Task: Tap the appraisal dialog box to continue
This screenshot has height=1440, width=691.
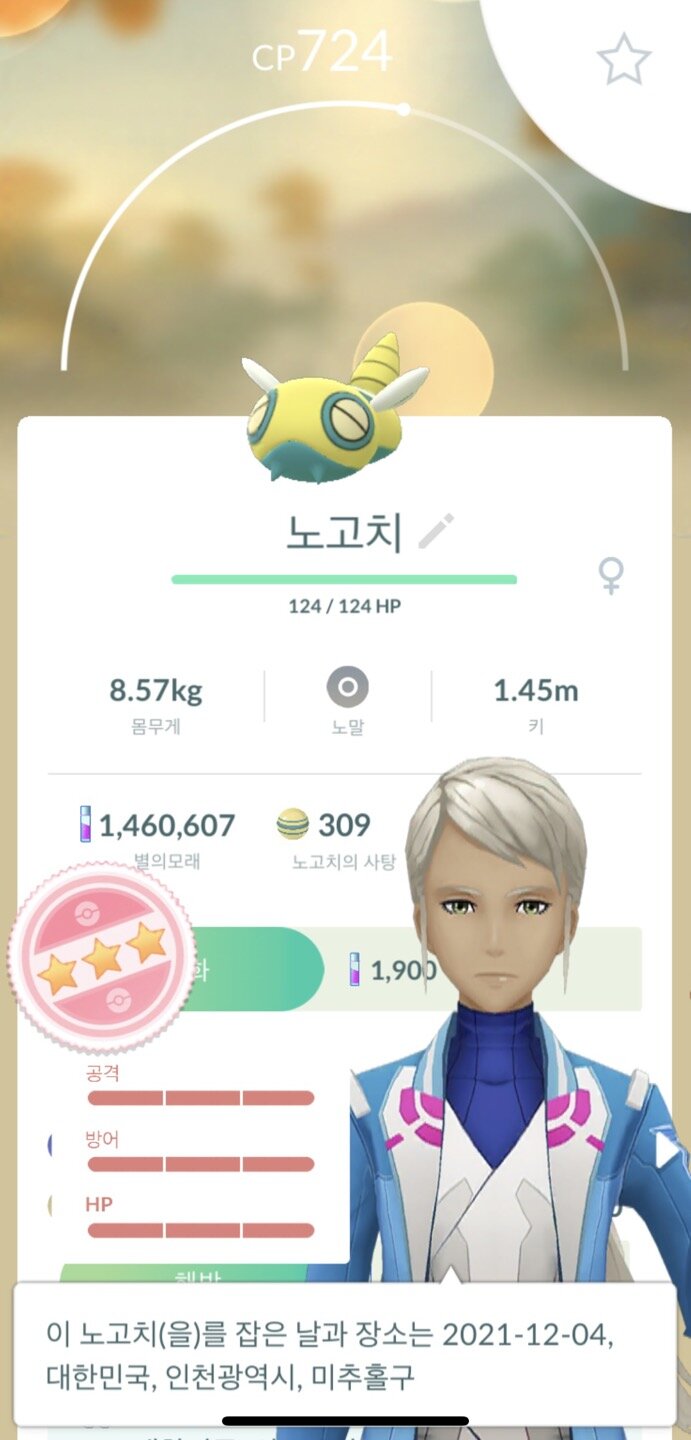Action: [x=346, y=1354]
